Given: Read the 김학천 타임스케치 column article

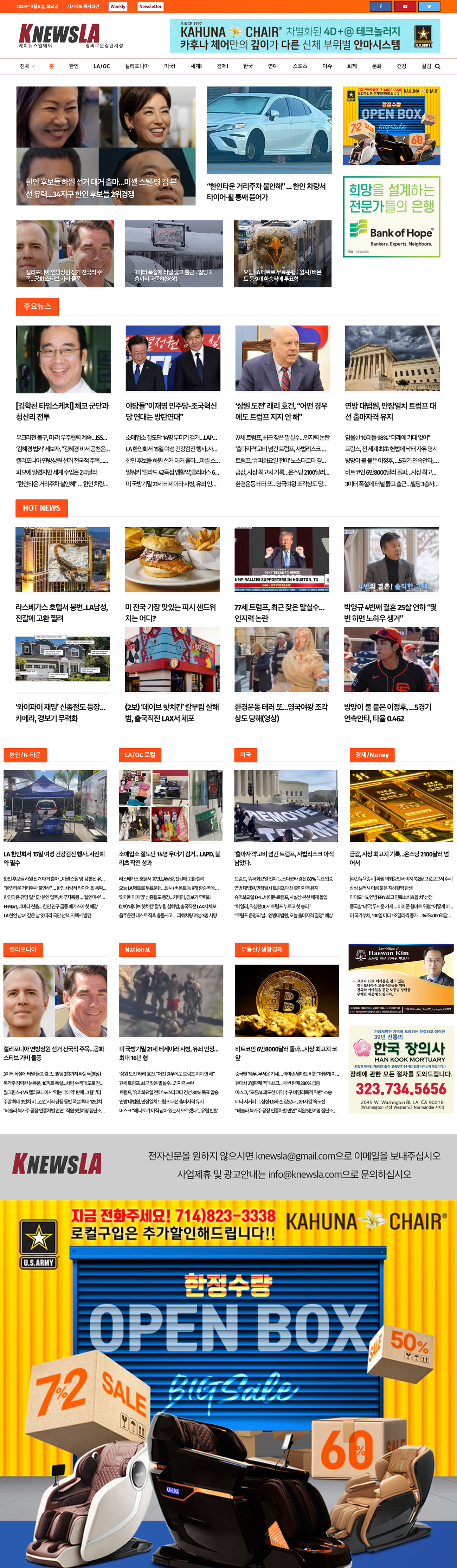Looking at the screenshot, I should [62, 411].
